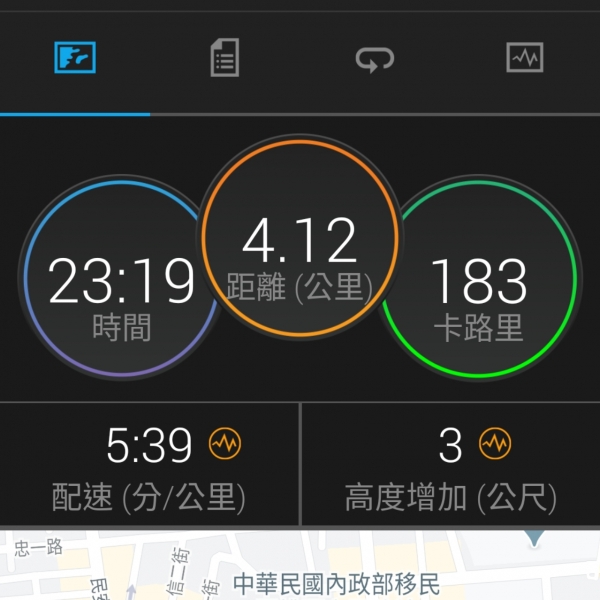Image resolution: width=600 pixels, height=600 pixels.
Task: Open the detailed stats list tab
Action: click(x=224, y=59)
